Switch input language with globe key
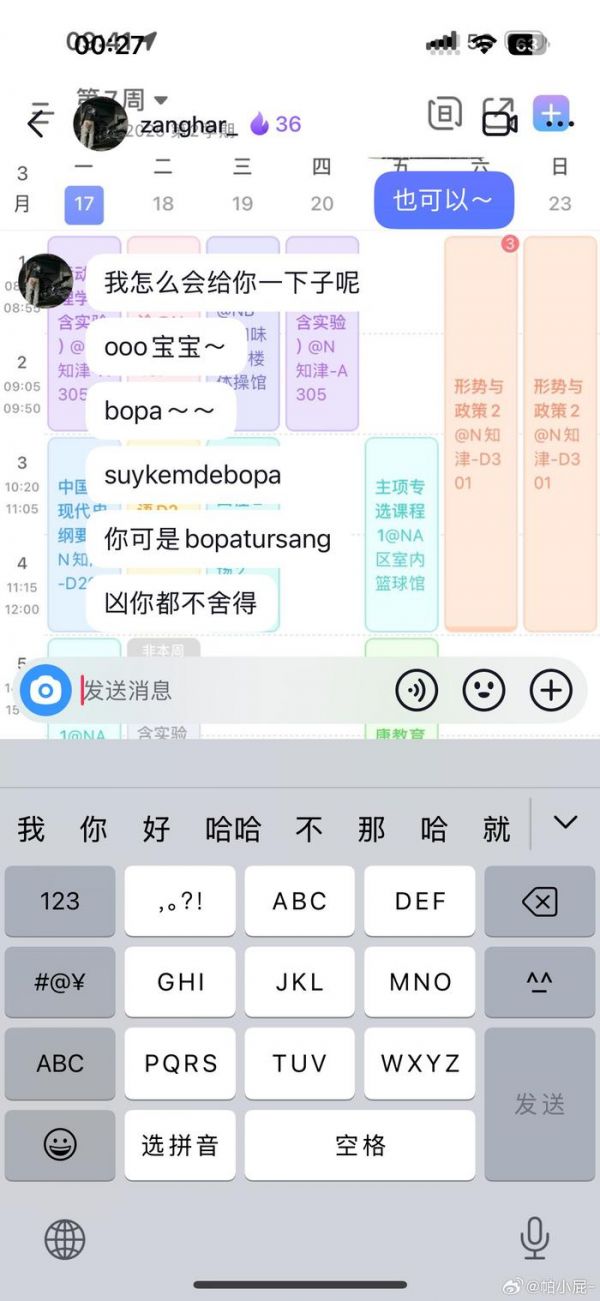The height and width of the screenshot is (1301, 600). [x=65, y=1240]
